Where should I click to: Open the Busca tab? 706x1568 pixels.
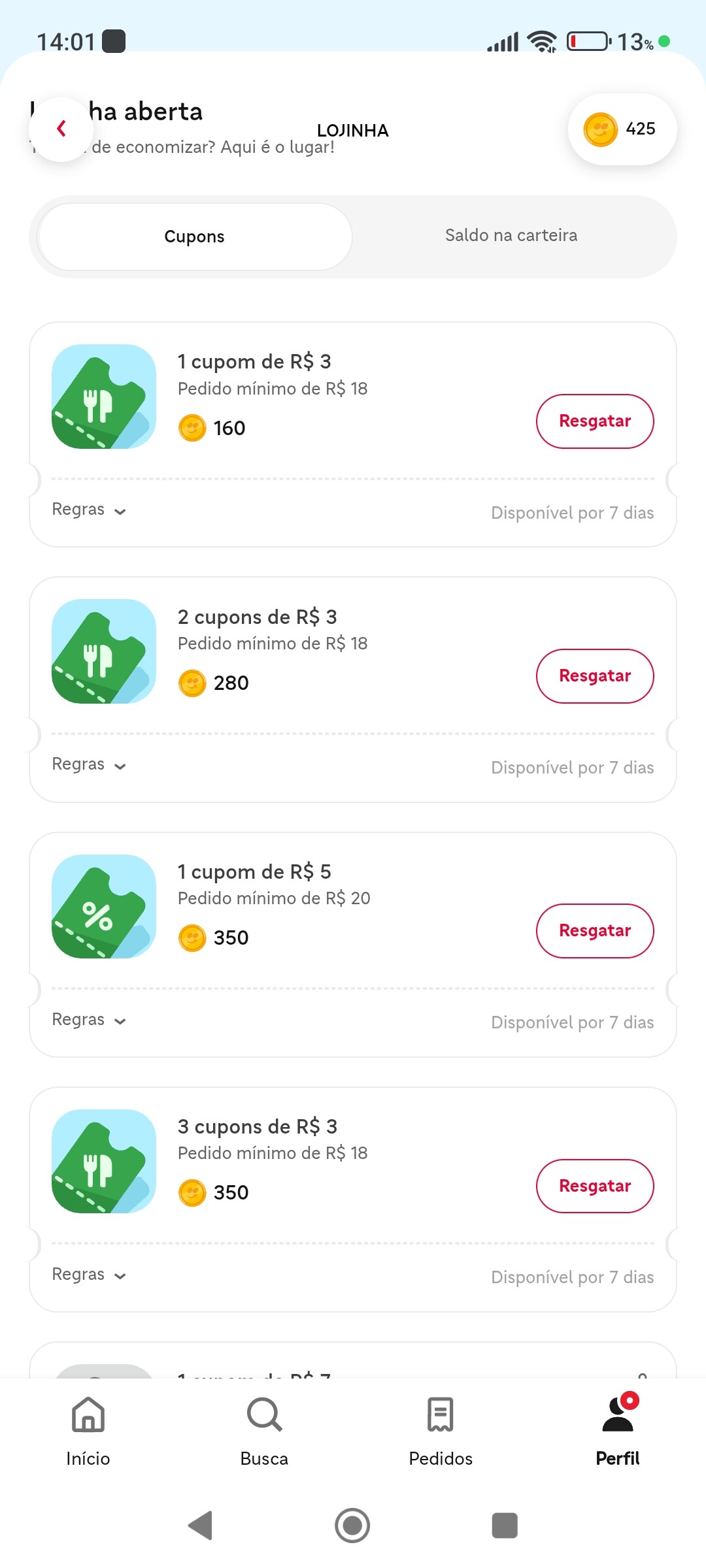tap(264, 1431)
